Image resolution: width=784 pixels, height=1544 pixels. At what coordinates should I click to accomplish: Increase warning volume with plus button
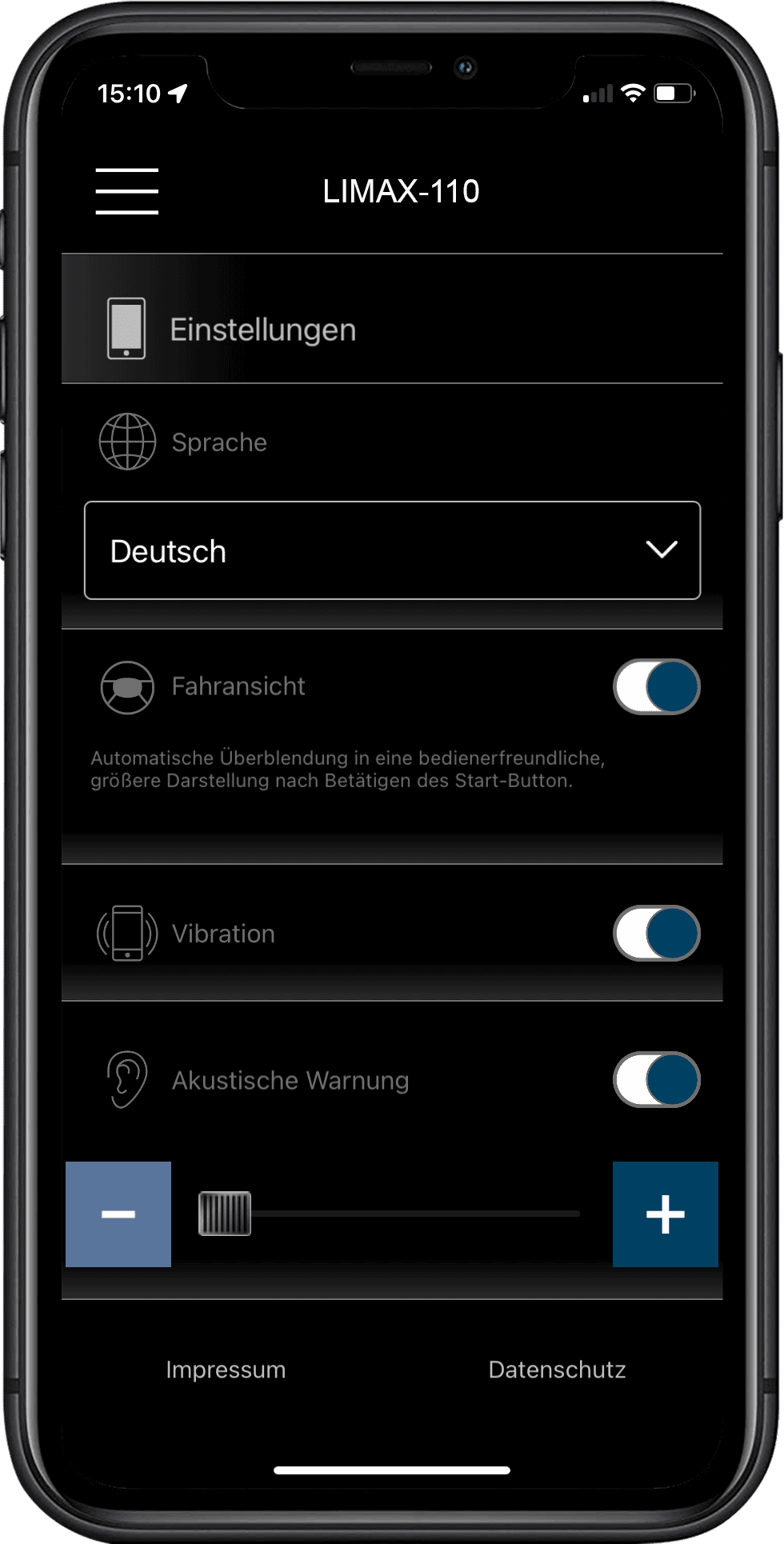click(666, 1214)
